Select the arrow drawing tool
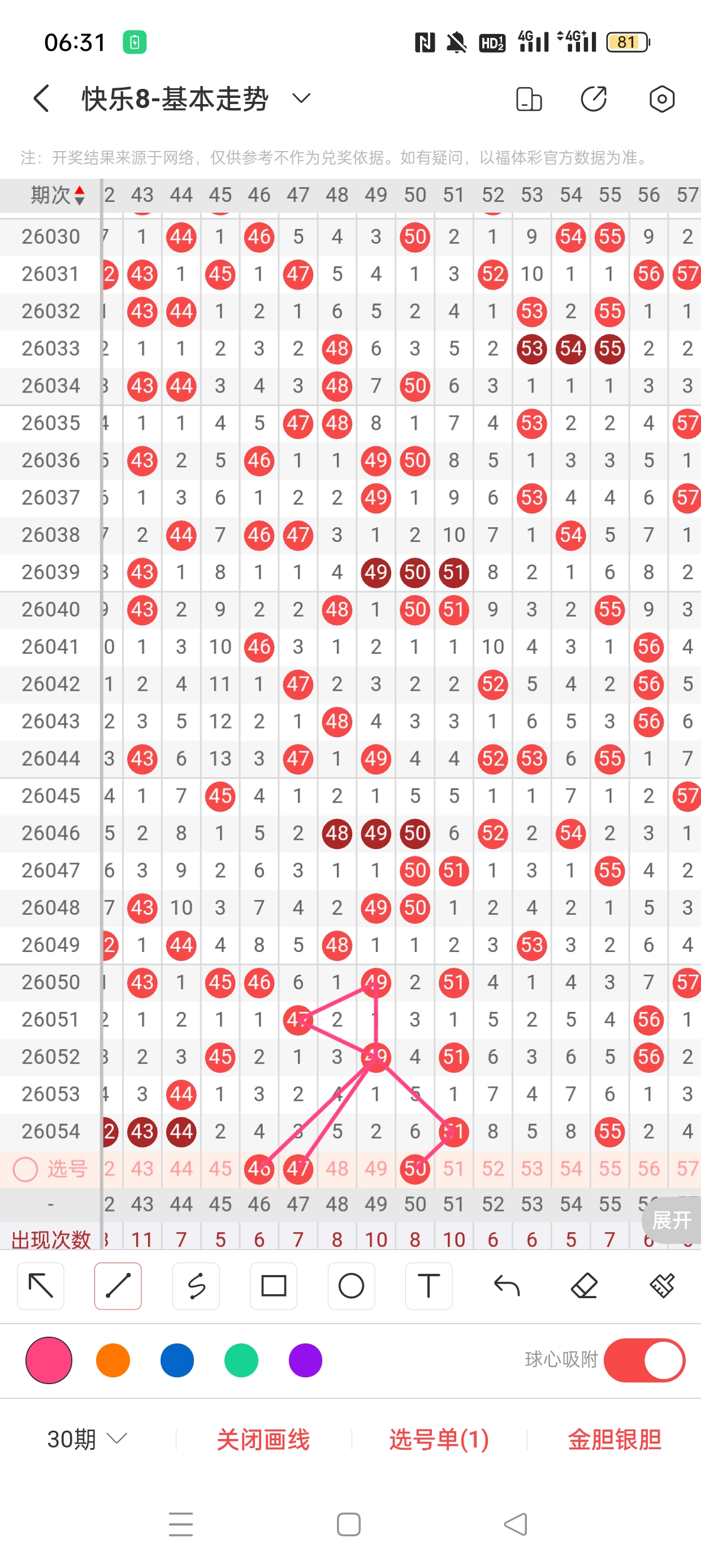The image size is (701, 1568). click(x=41, y=1286)
